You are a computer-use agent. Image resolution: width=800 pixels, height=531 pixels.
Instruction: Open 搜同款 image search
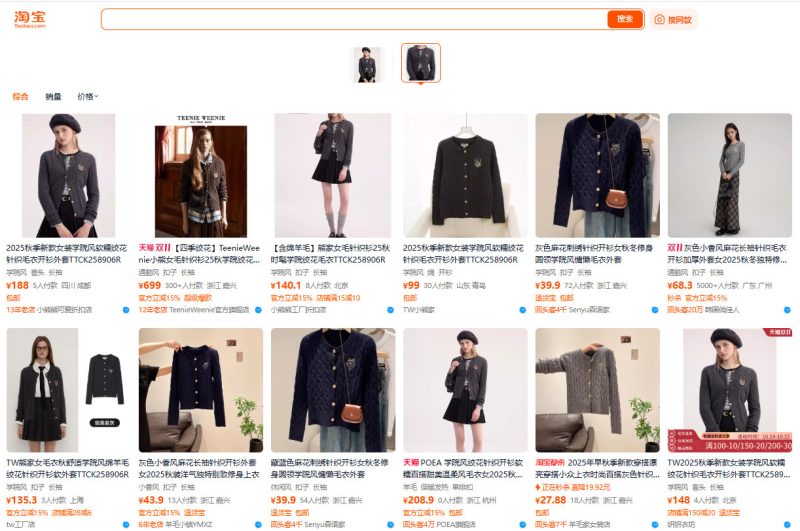673,19
